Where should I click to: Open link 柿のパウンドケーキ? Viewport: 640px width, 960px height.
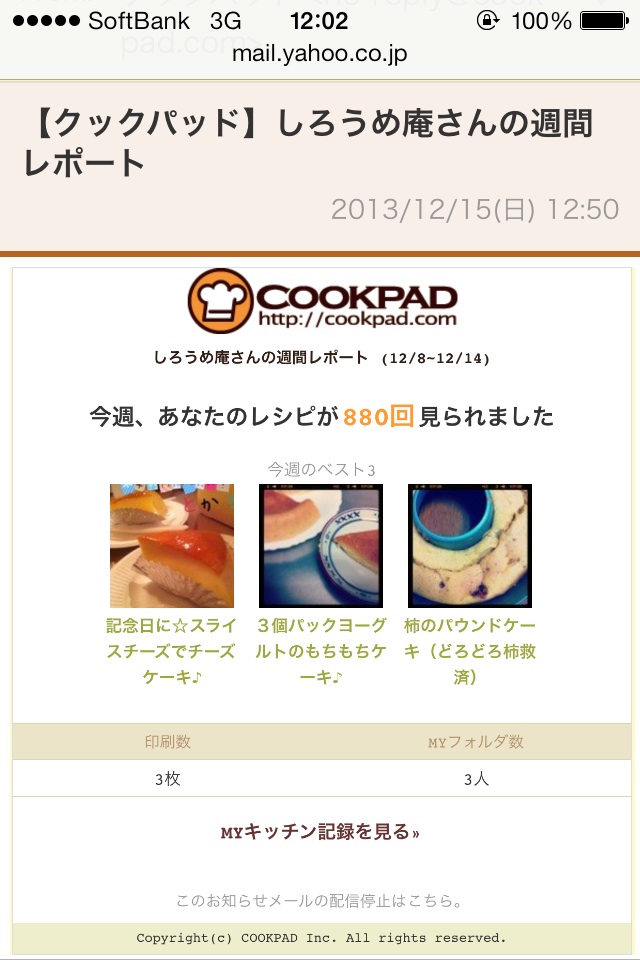469,652
